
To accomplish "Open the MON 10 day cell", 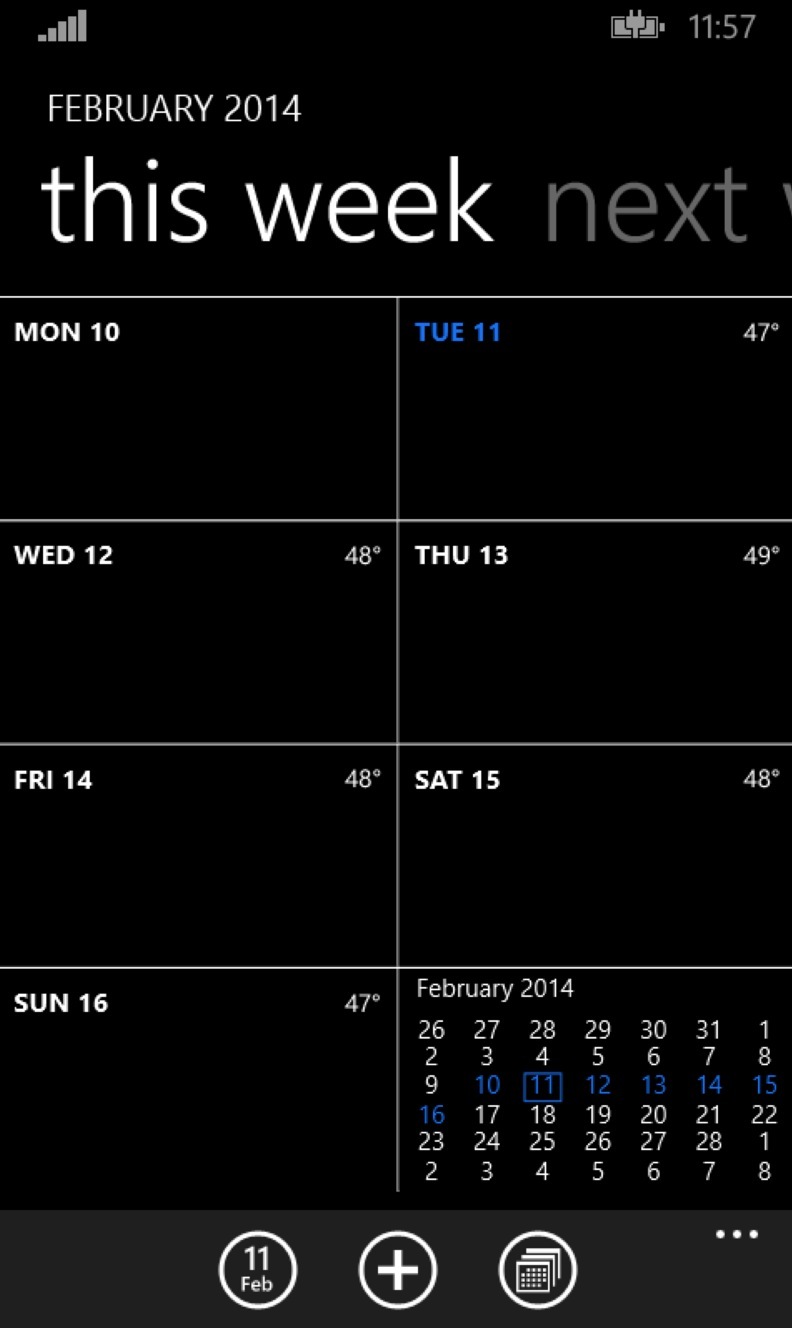I will pyautogui.click(x=198, y=409).
